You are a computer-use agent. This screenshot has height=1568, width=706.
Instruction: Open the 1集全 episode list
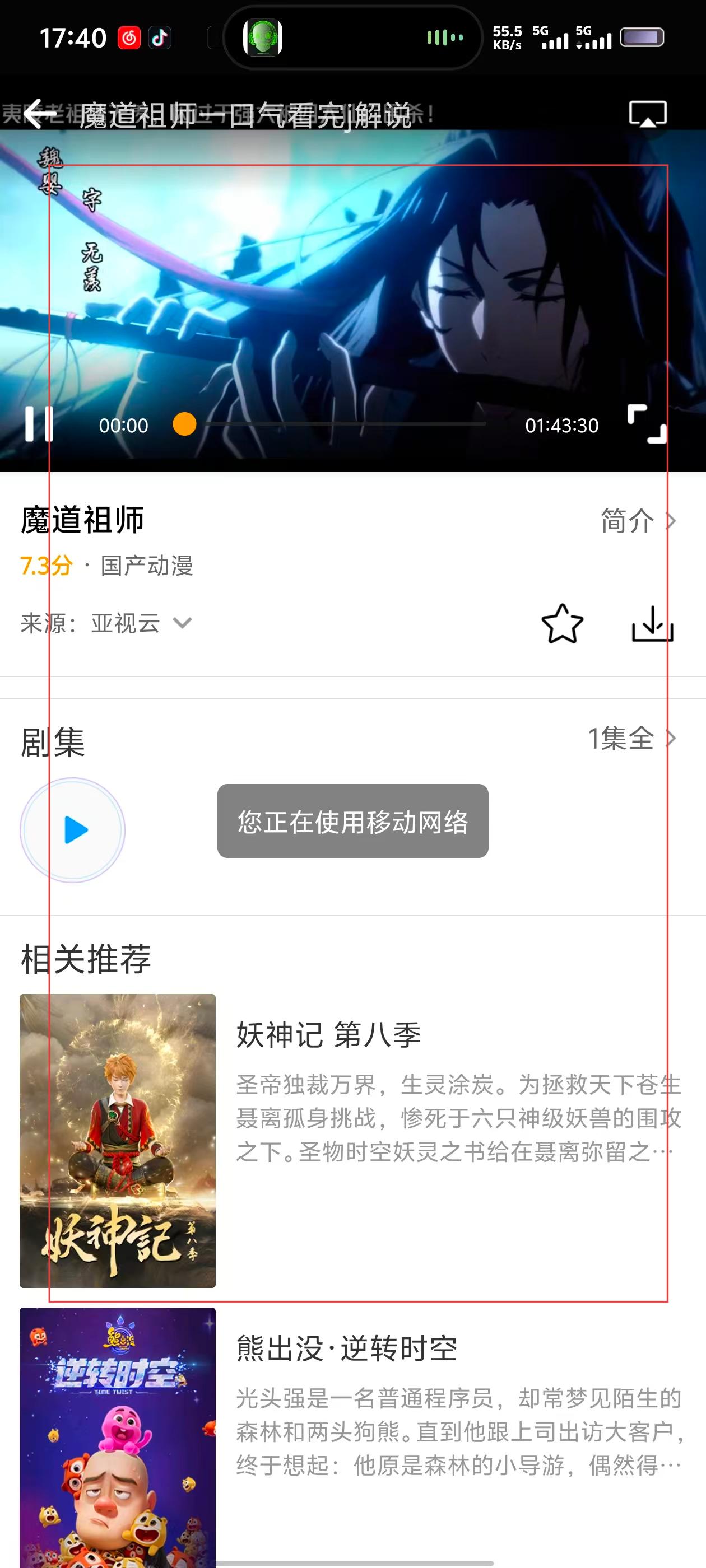click(631, 738)
